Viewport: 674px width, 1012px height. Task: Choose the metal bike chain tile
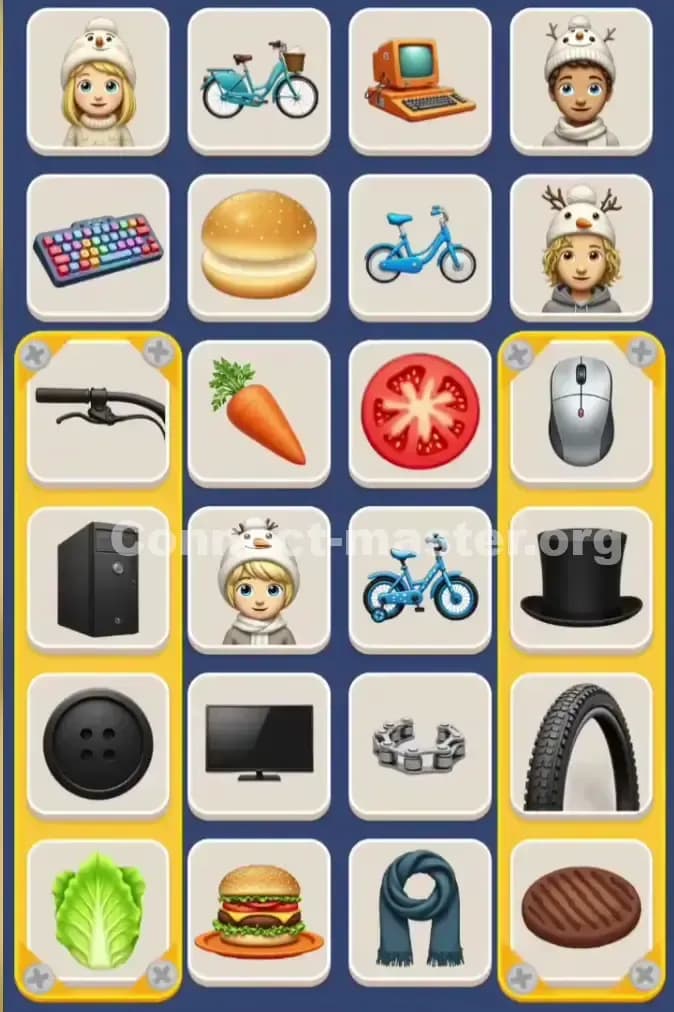420,745
